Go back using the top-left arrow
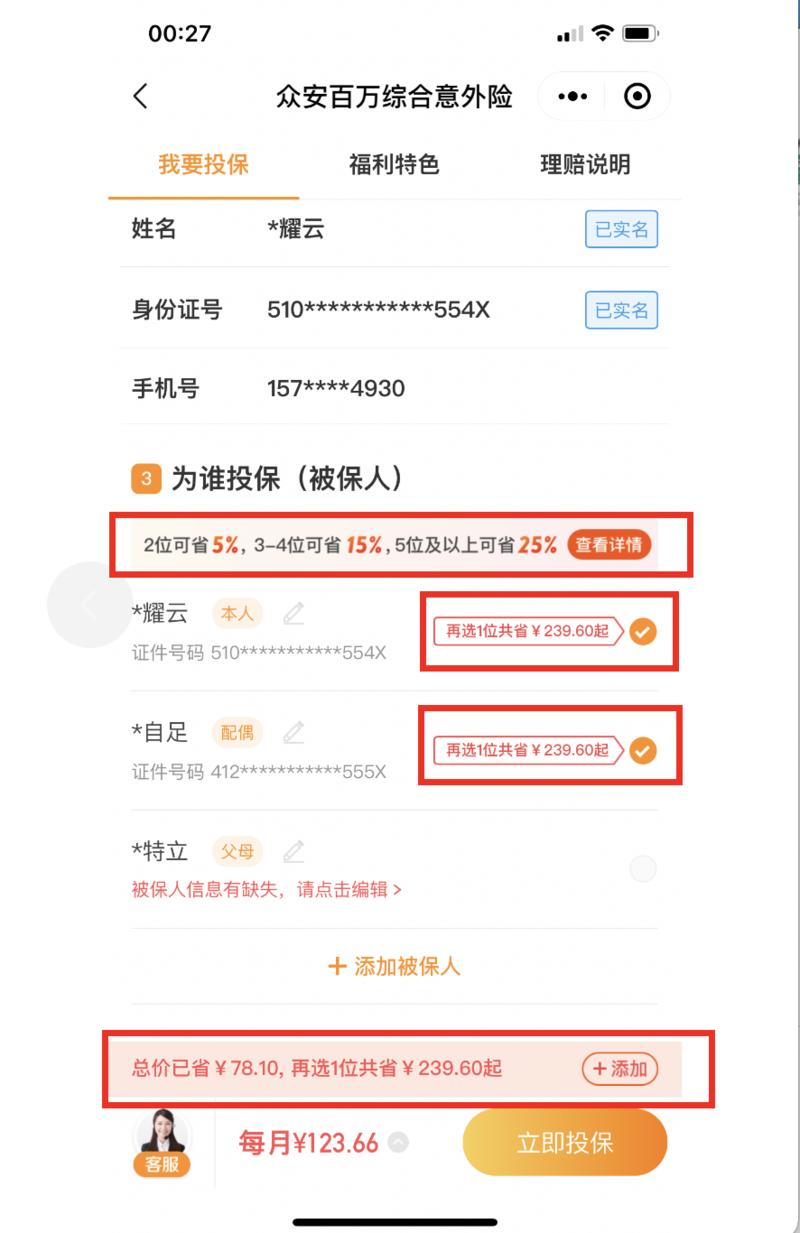Viewport: 800px width, 1233px height. pos(141,97)
